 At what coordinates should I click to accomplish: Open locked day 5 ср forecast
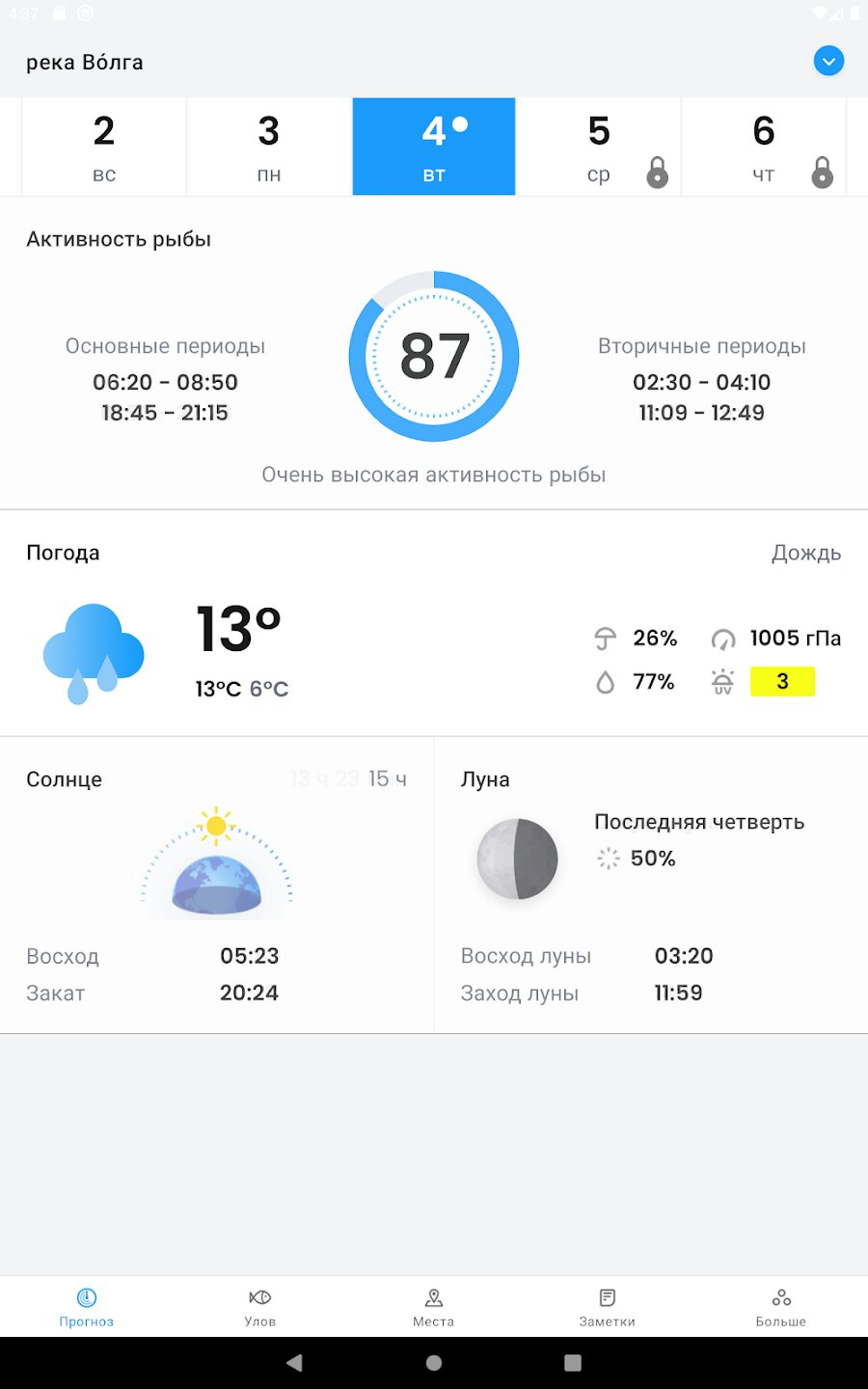tap(599, 148)
